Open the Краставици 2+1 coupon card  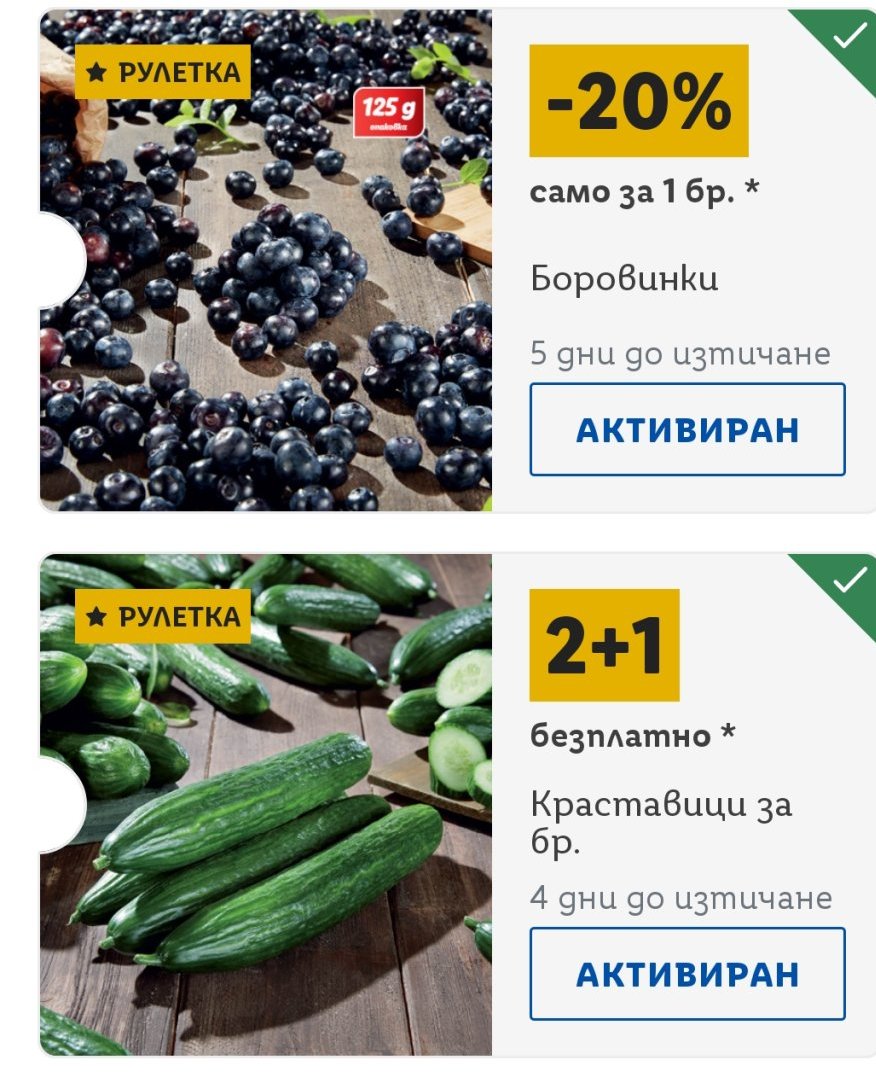[265, 805]
